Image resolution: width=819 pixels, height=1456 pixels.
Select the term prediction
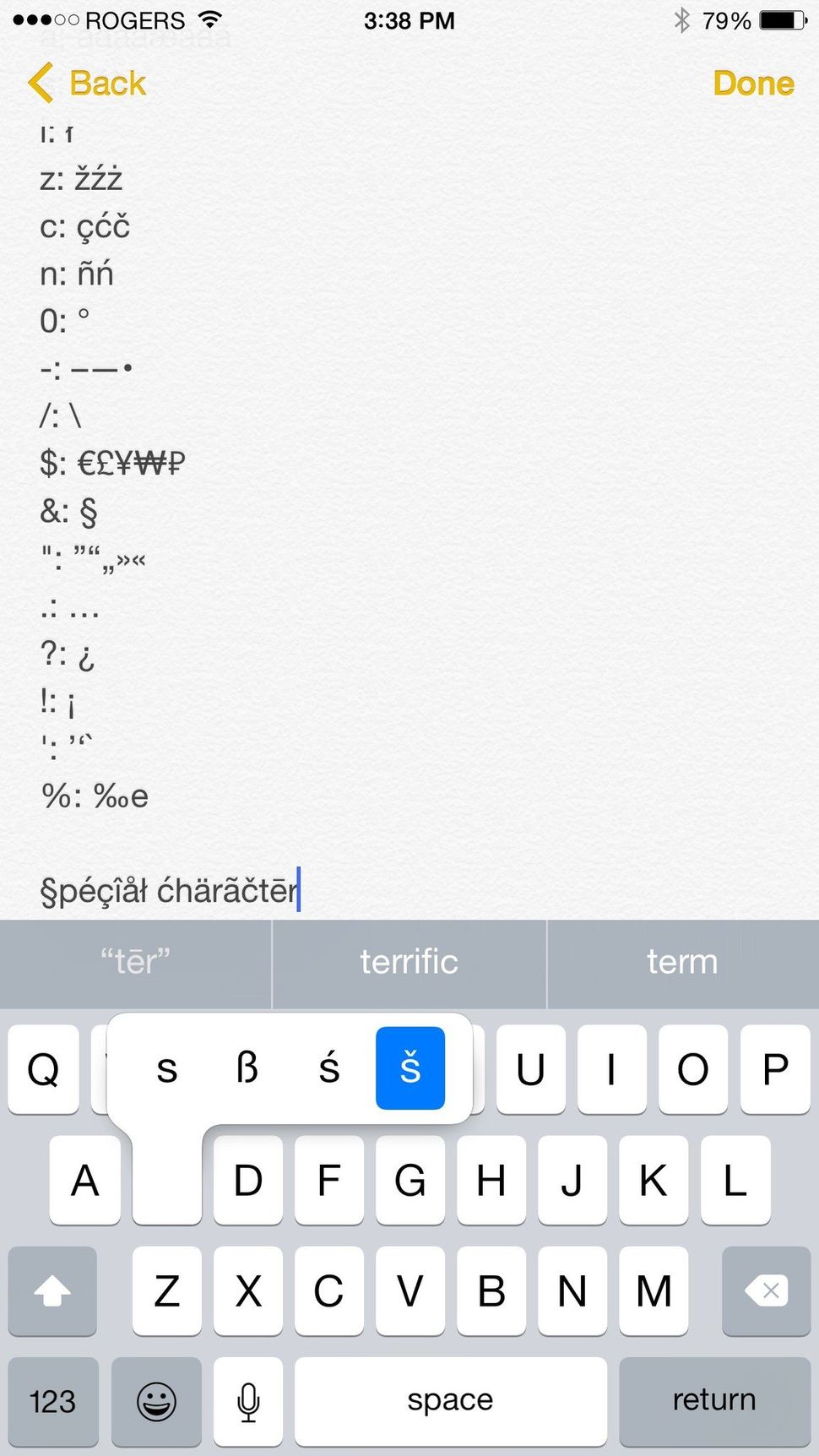[x=682, y=962]
